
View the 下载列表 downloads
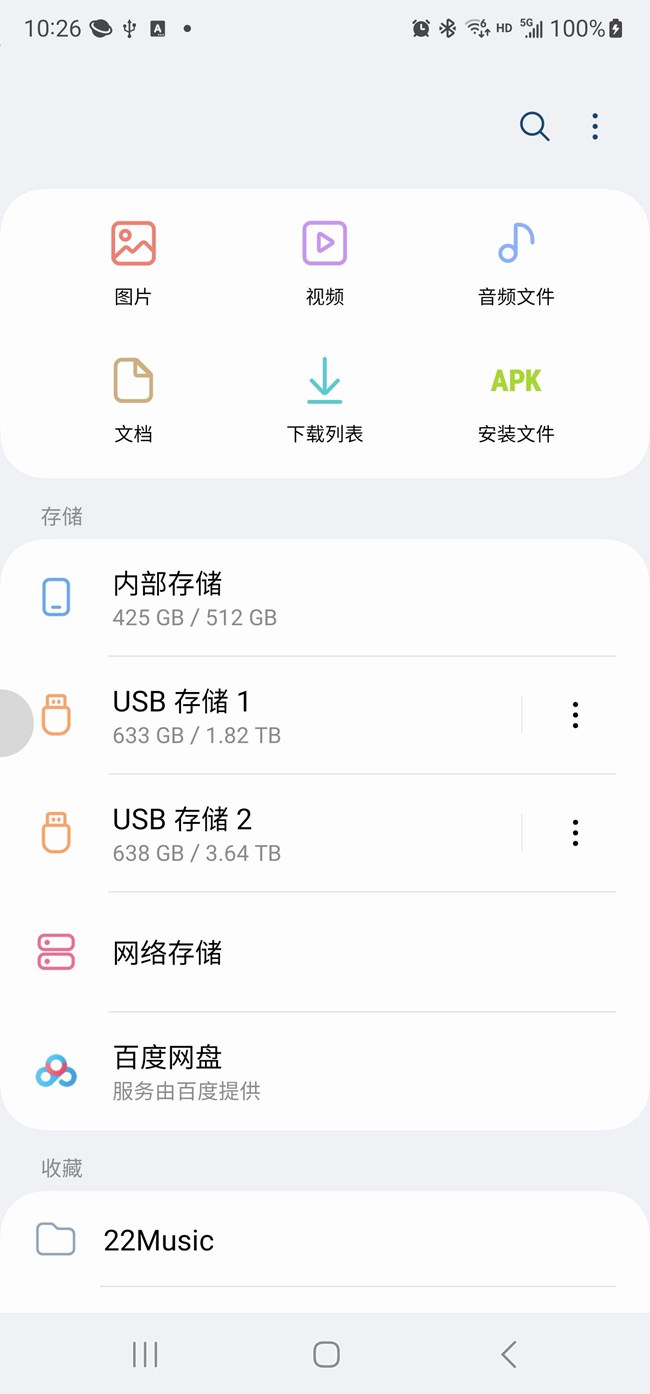(324, 399)
